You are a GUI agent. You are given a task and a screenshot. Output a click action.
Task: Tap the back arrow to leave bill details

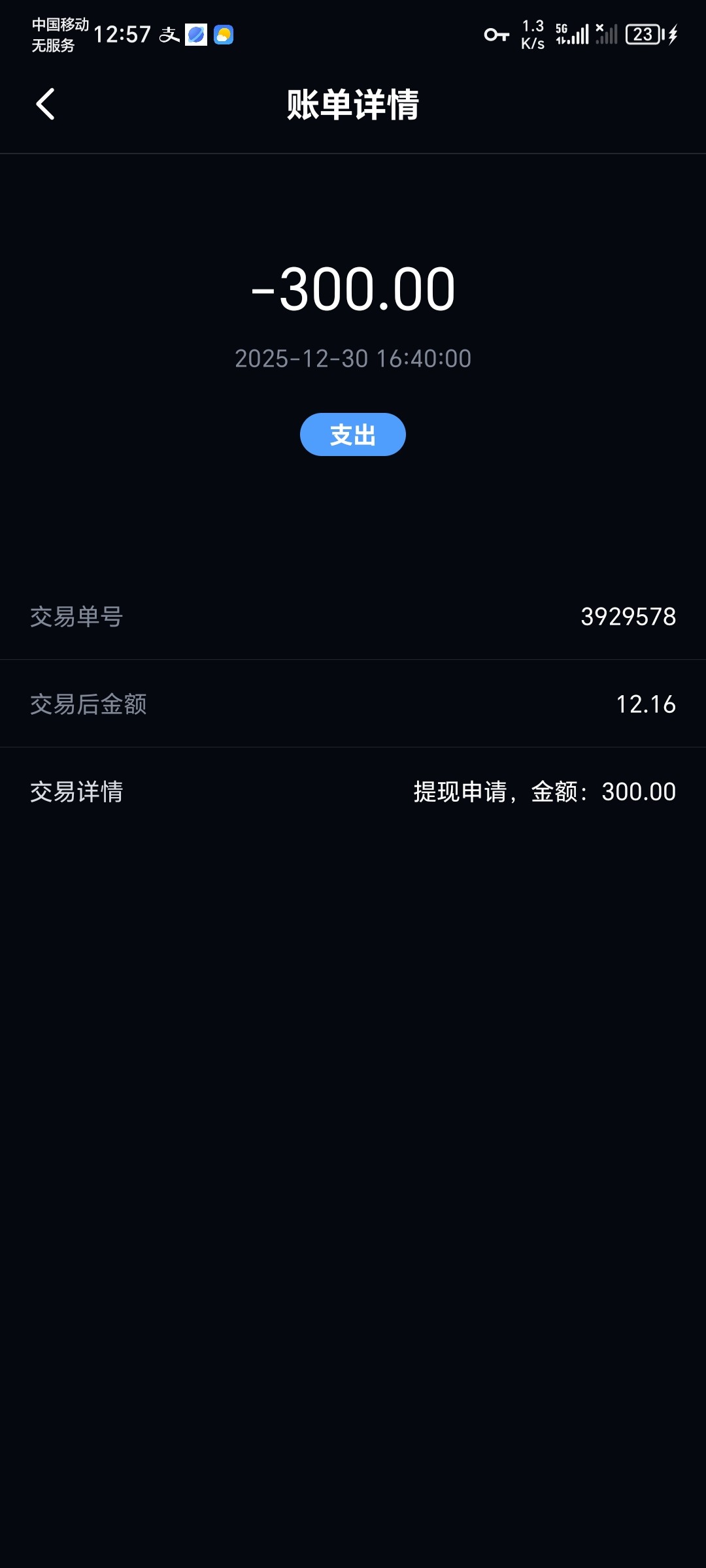click(x=46, y=105)
